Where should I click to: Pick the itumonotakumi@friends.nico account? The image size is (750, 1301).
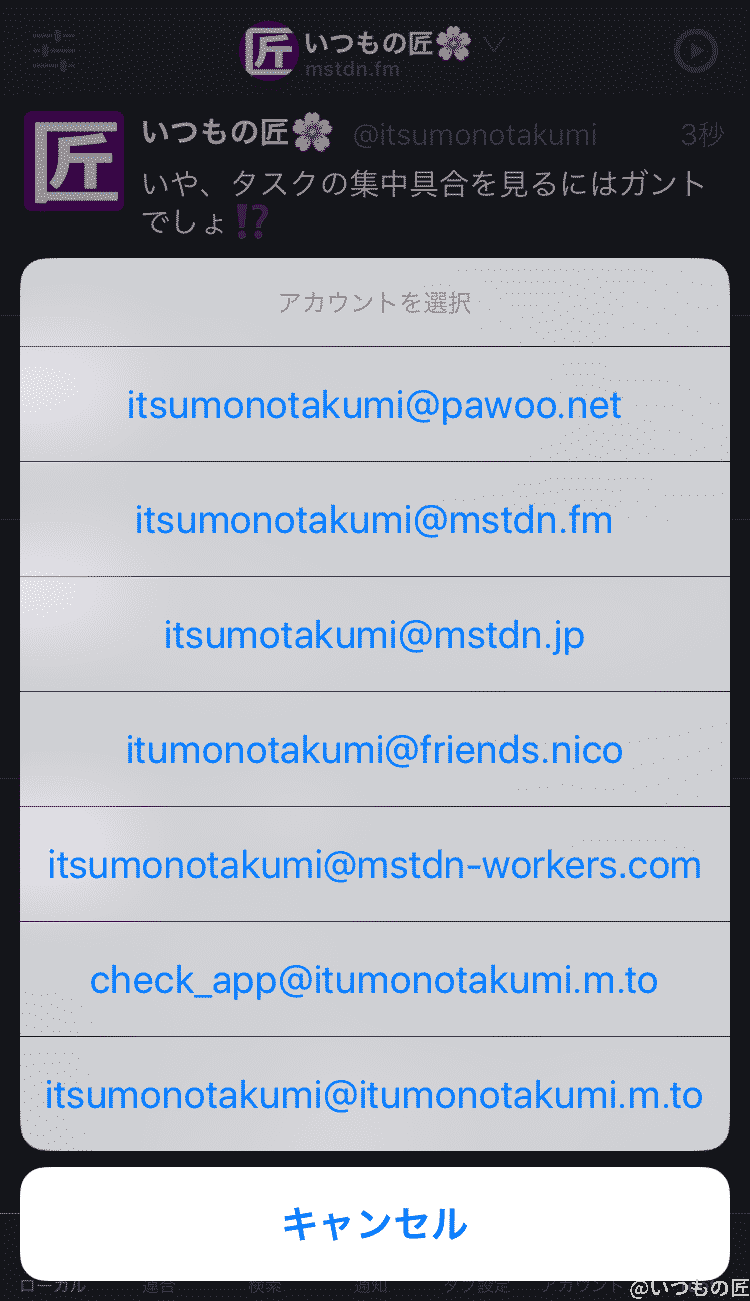(374, 750)
